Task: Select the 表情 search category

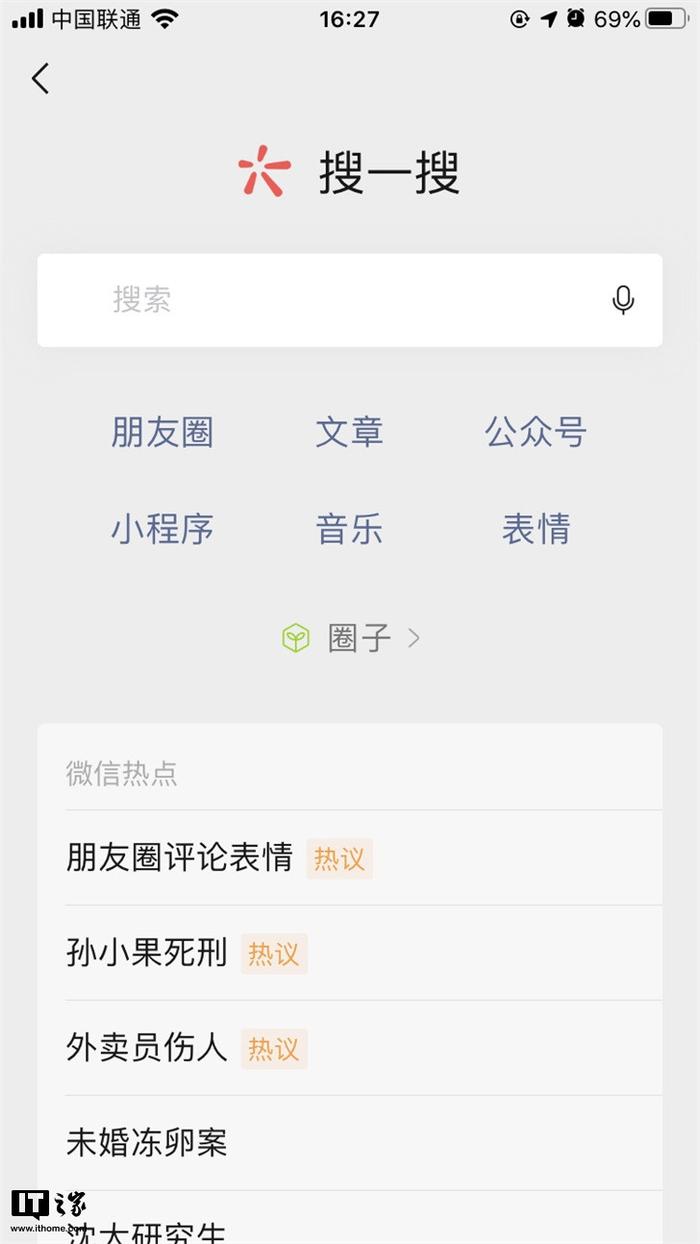Action: click(x=535, y=529)
